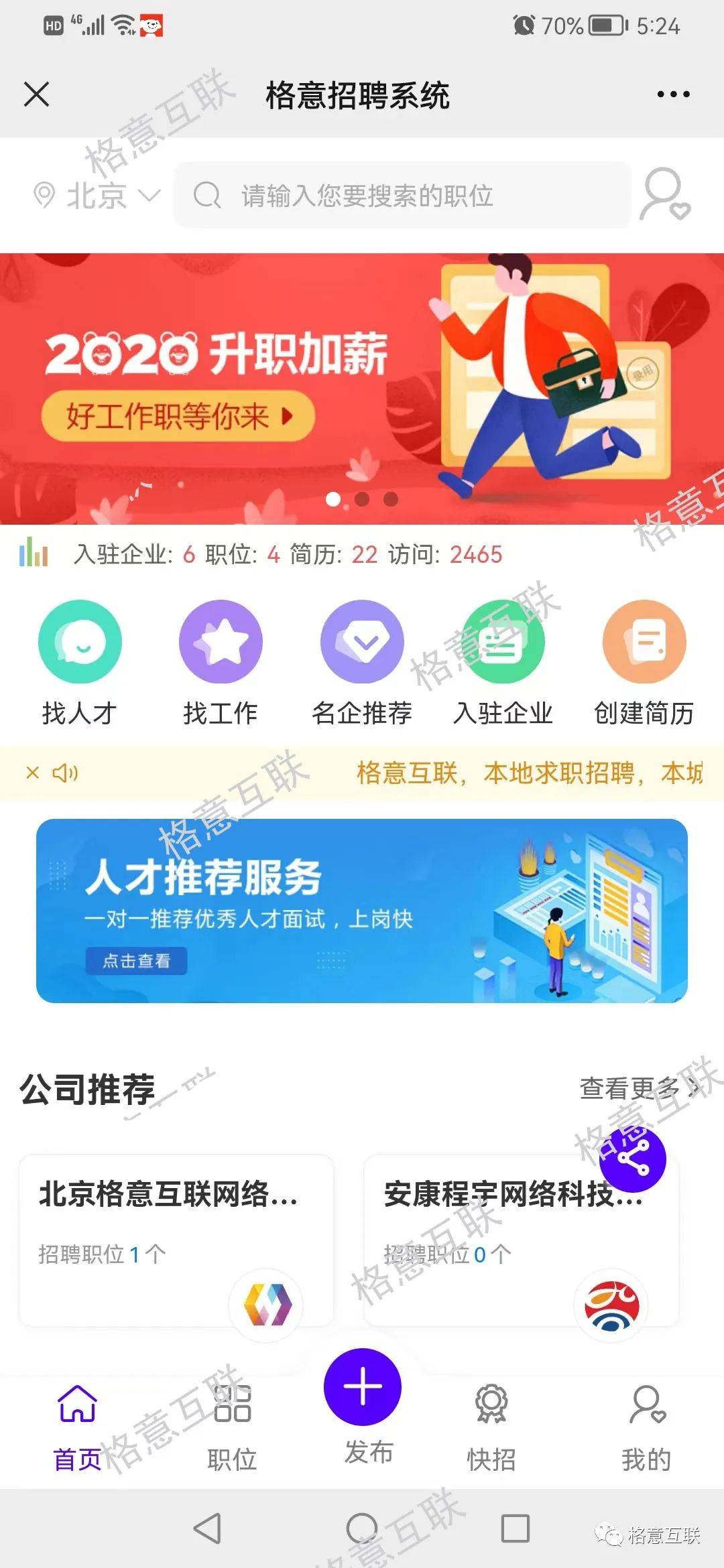
Task: Dismiss the scrolling announcement bar
Action: pyautogui.click(x=32, y=773)
